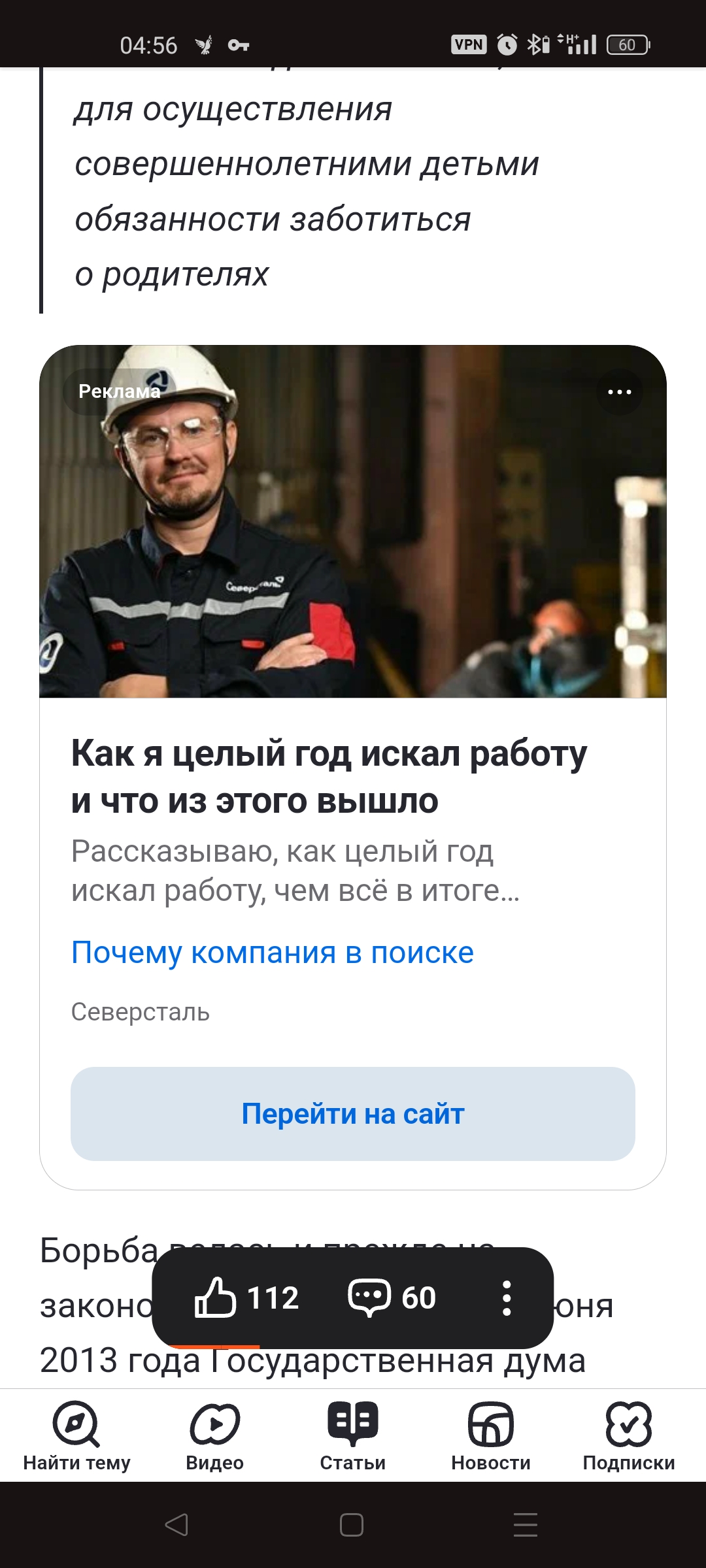Tap the 'Перейти на сайт' button
The image size is (706, 1568).
[x=353, y=1114]
